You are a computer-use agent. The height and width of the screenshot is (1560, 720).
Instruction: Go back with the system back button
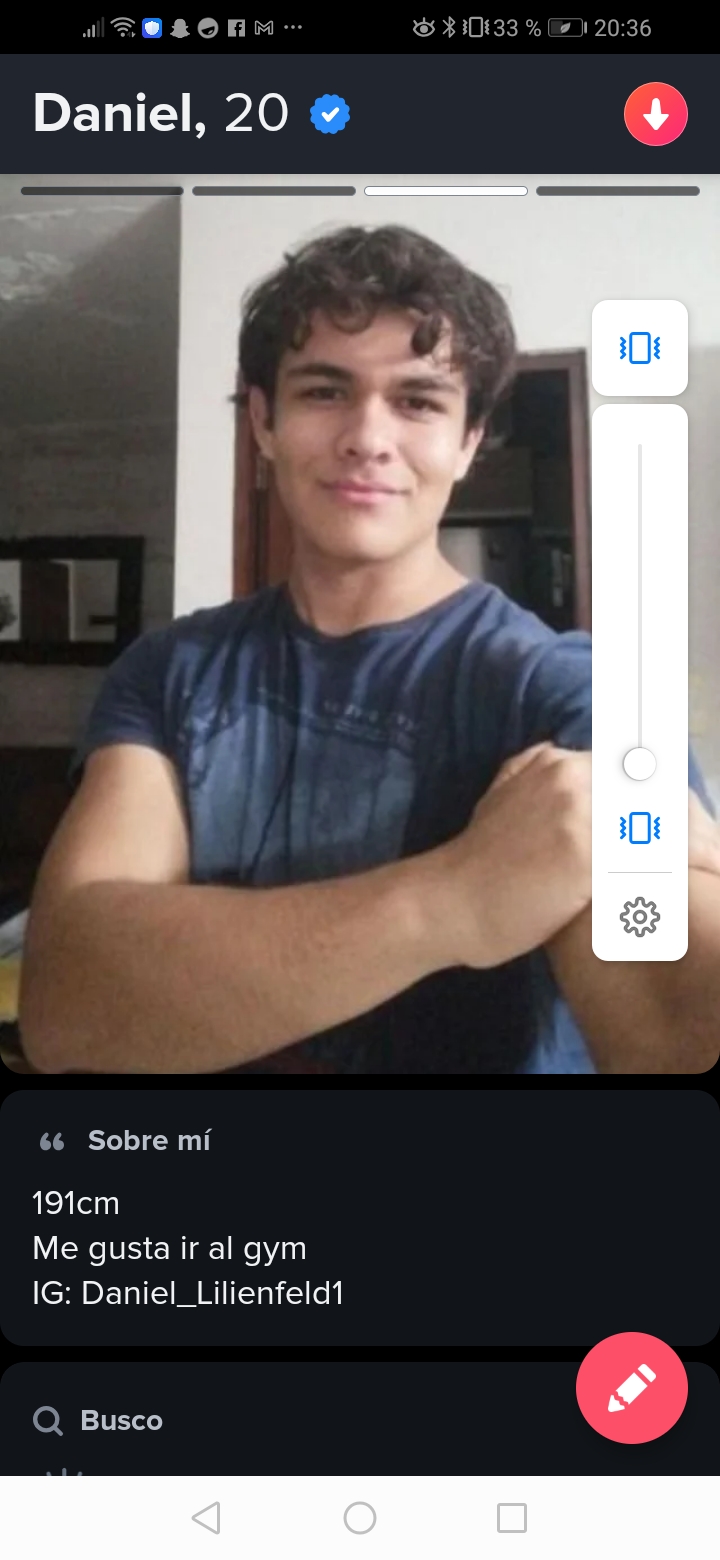coord(206,1518)
